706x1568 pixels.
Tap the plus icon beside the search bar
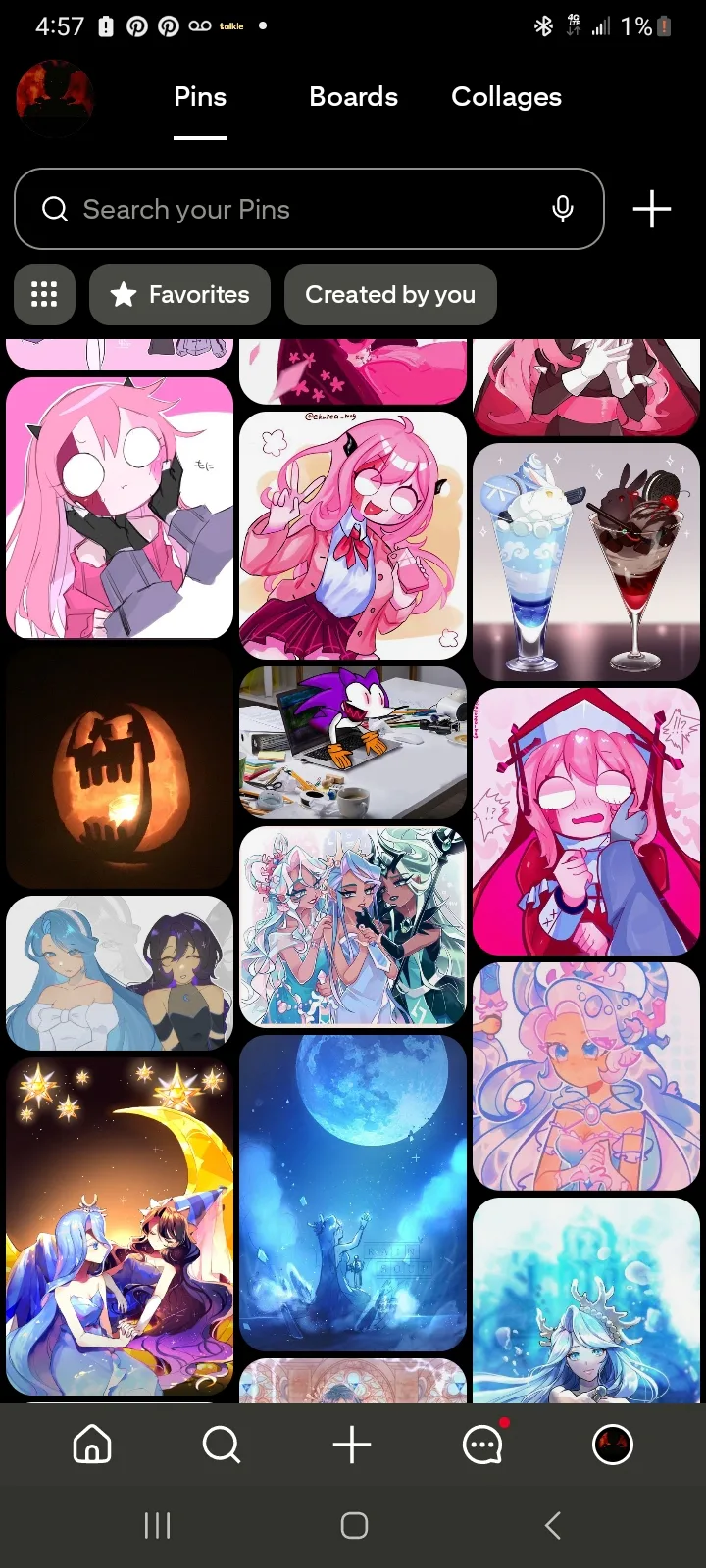pos(652,209)
